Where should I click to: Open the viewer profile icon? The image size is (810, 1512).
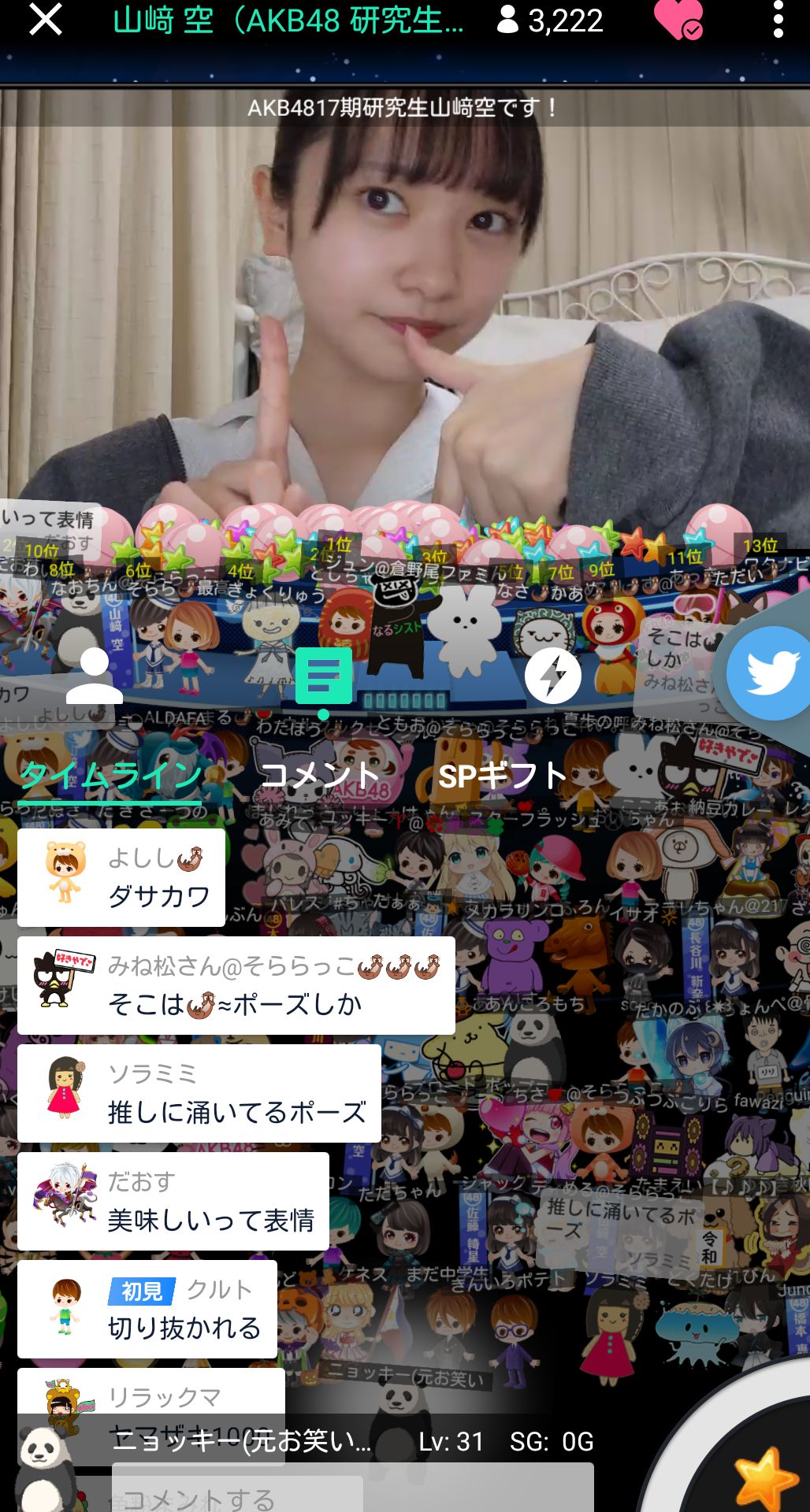click(95, 676)
